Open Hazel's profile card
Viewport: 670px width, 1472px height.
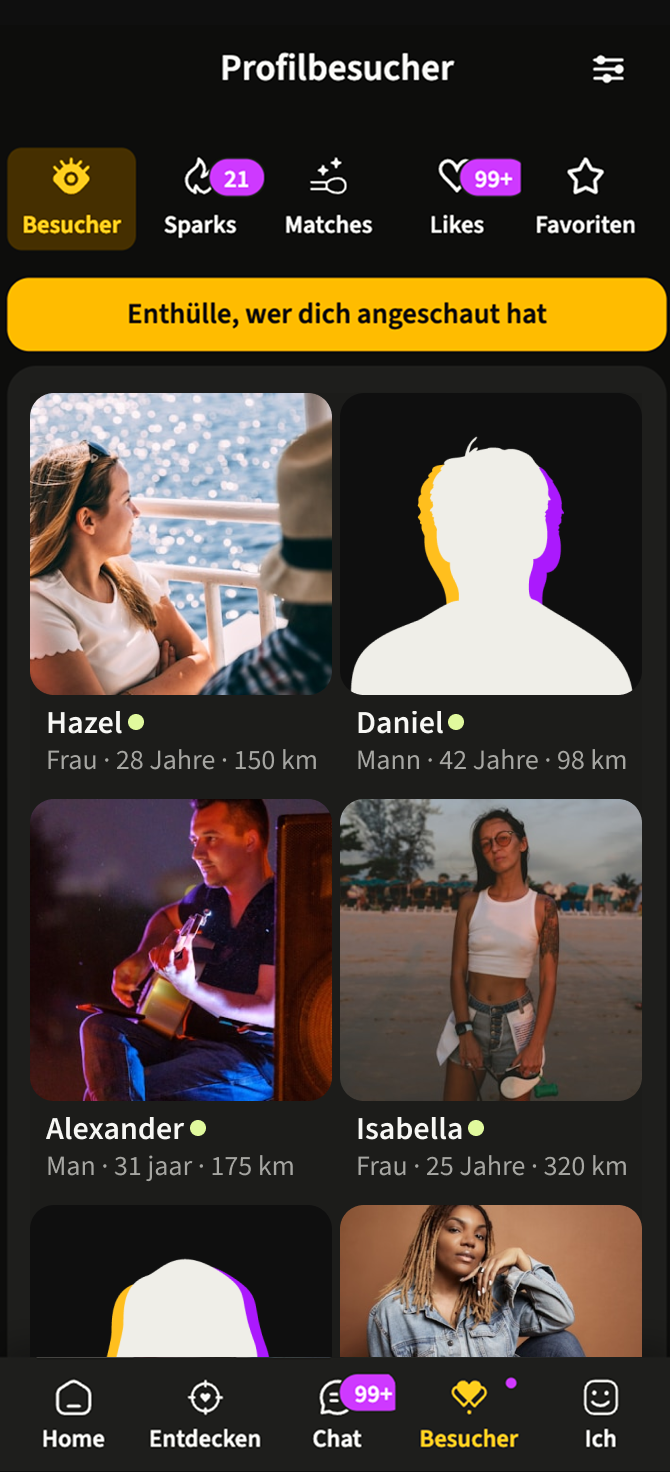[180, 545]
